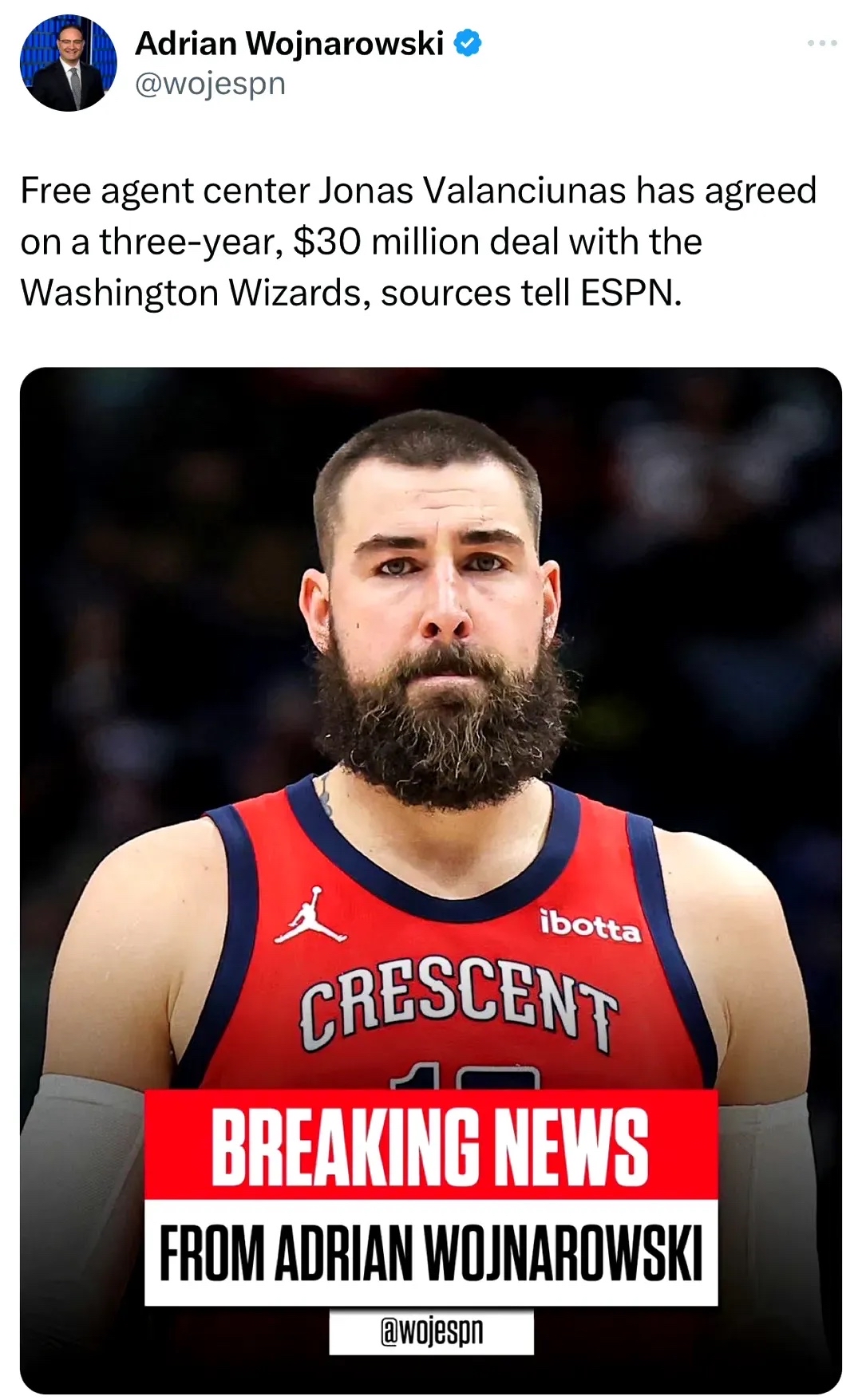Open the Breaking News image attachment
This screenshot has height=1400, width=862.
coord(431,881)
